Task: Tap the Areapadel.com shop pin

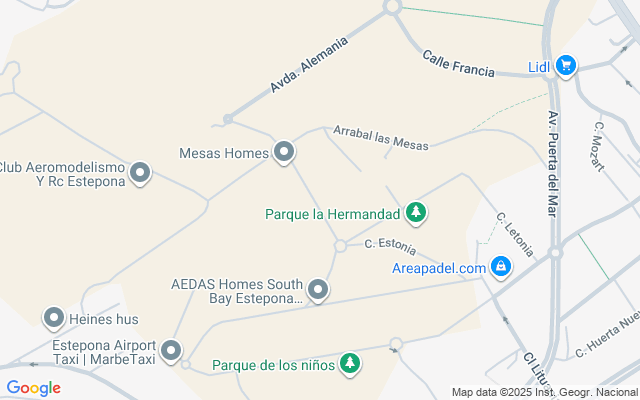Action: point(501,267)
